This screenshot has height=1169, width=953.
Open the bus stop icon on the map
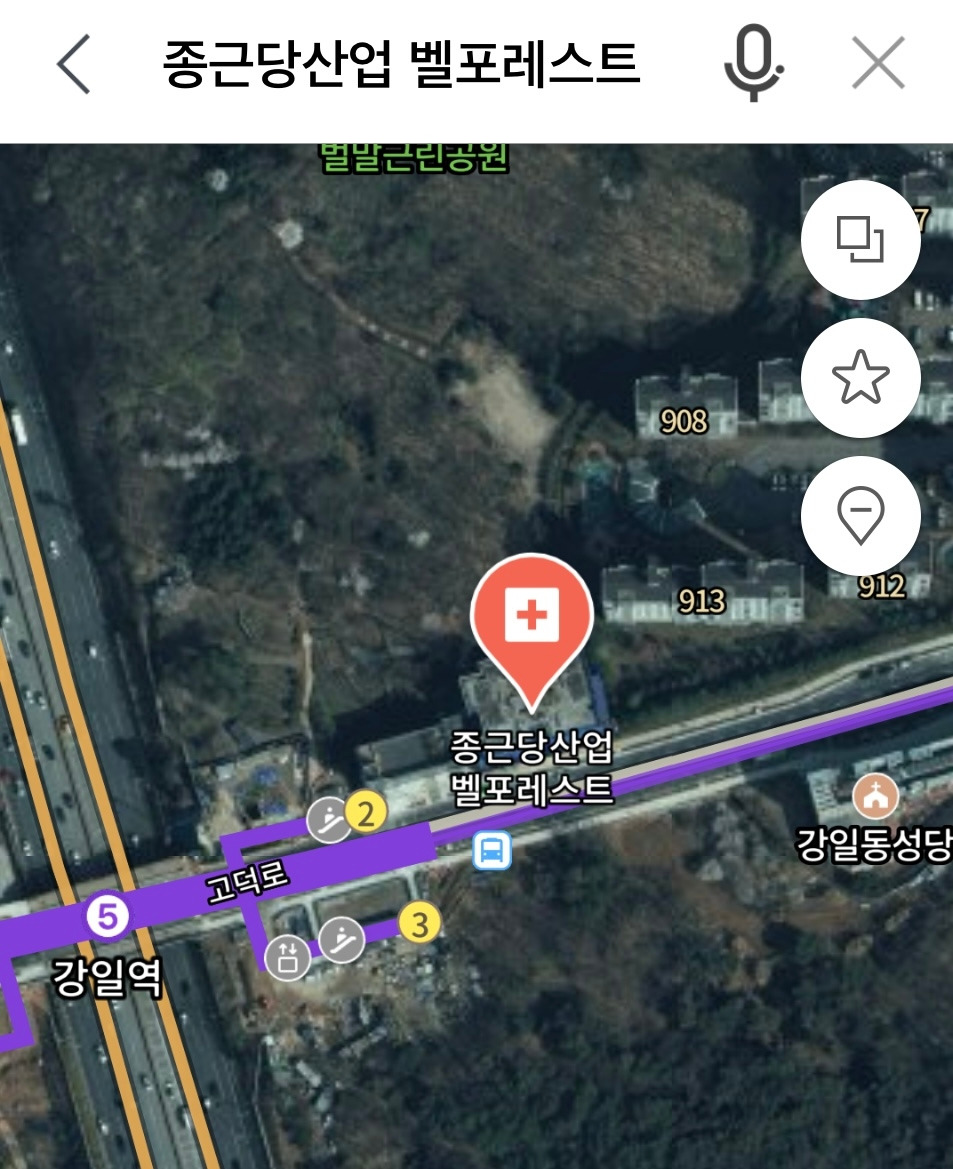pyautogui.click(x=492, y=851)
